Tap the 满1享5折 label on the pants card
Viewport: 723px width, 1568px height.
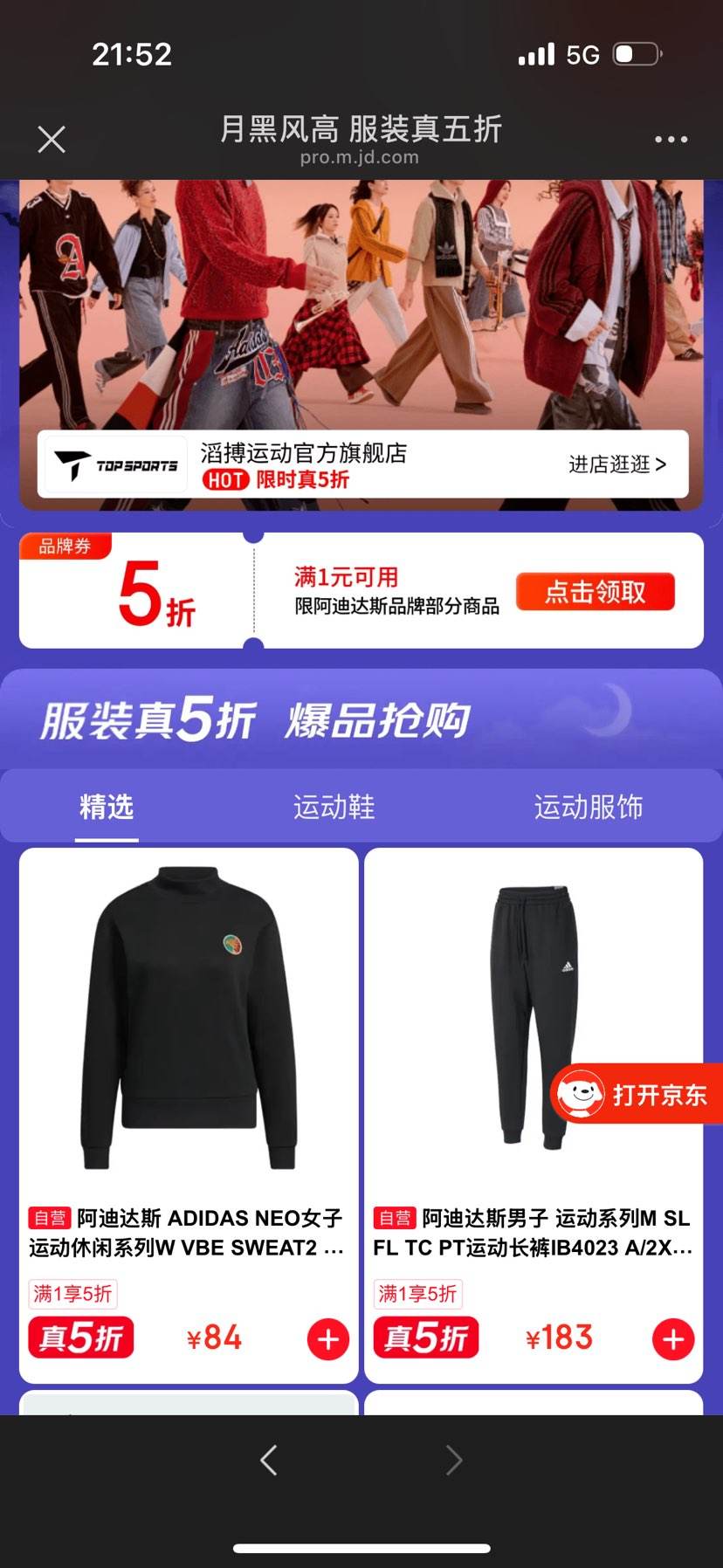[x=417, y=1293]
